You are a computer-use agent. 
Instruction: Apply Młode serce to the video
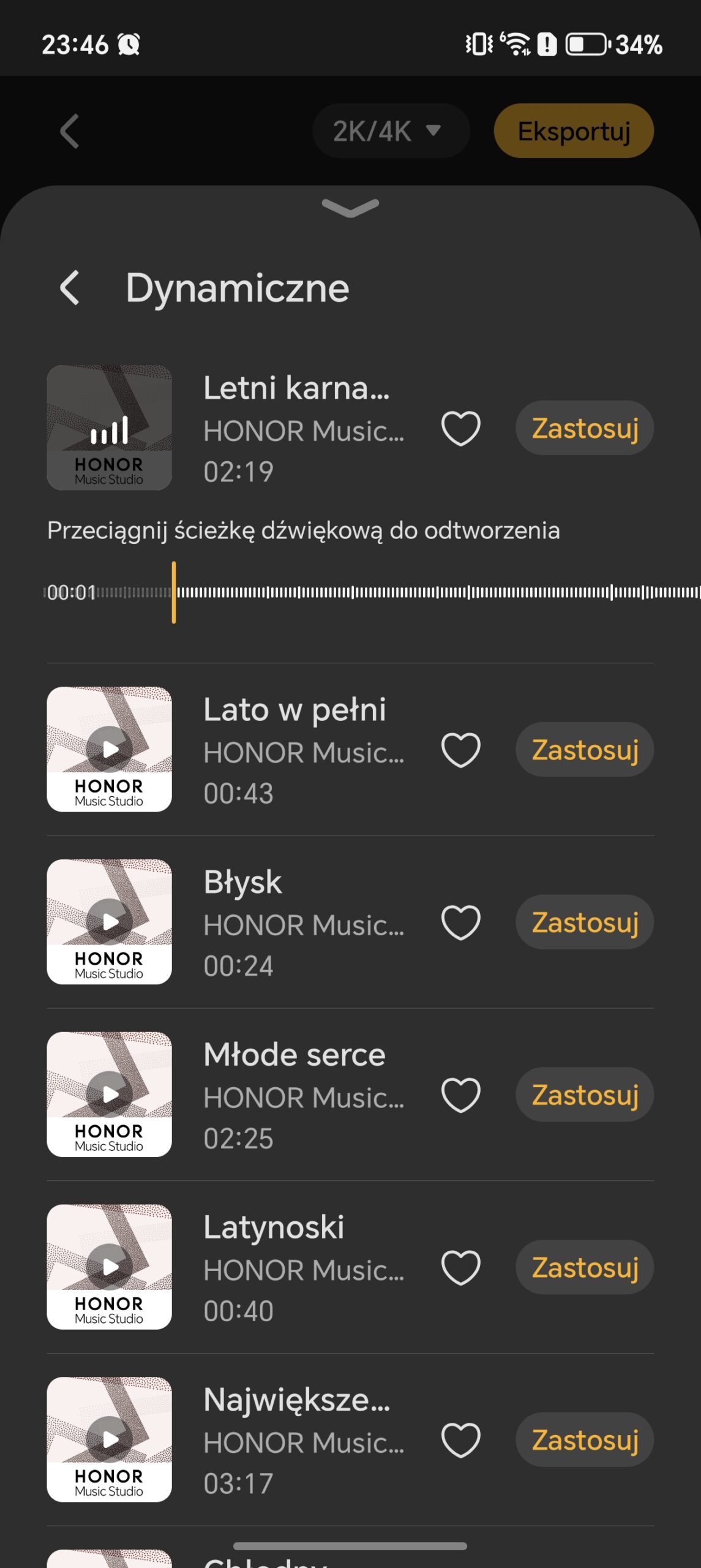pyautogui.click(x=585, y=1095)
